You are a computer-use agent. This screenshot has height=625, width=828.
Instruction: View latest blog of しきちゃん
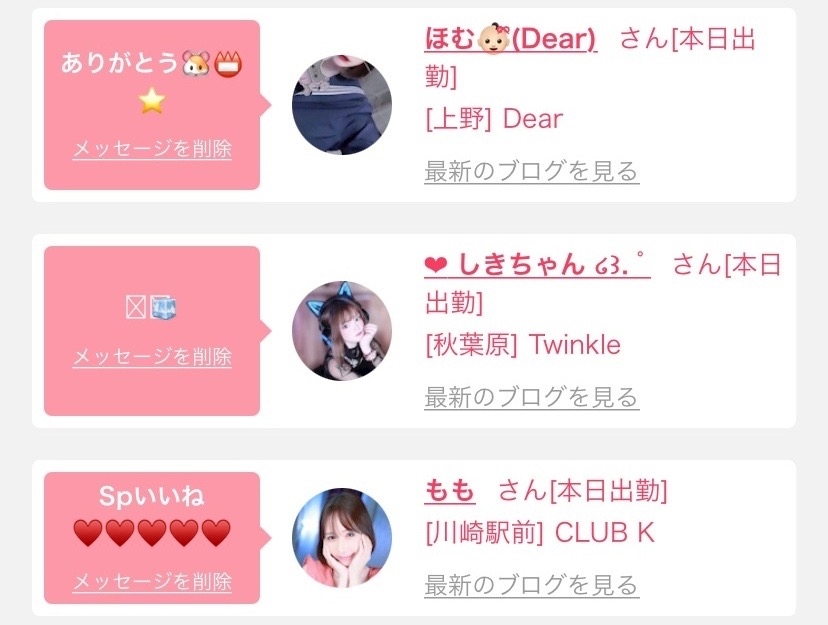click(x=531, y=397)
